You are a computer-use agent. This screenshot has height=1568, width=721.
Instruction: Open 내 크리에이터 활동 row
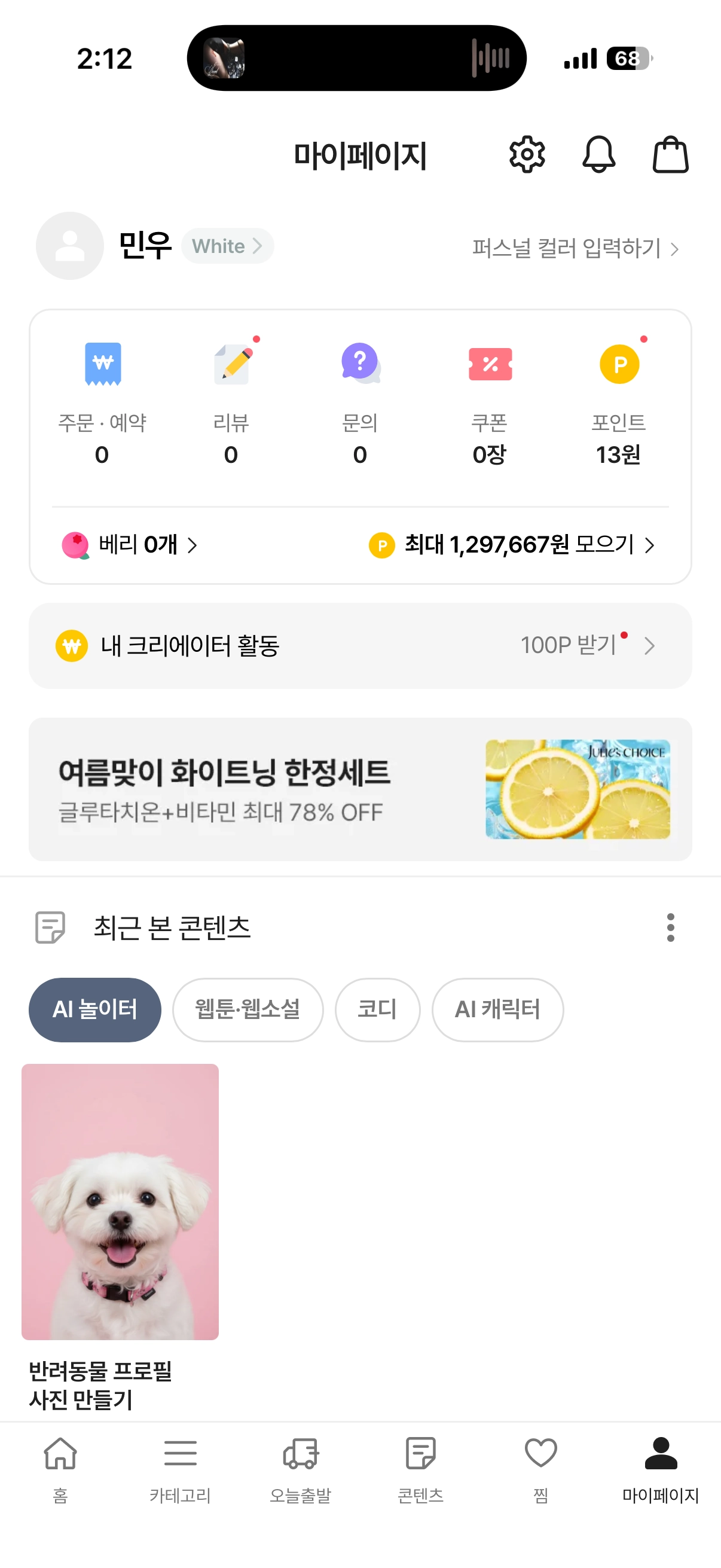[x=360, y=646]
